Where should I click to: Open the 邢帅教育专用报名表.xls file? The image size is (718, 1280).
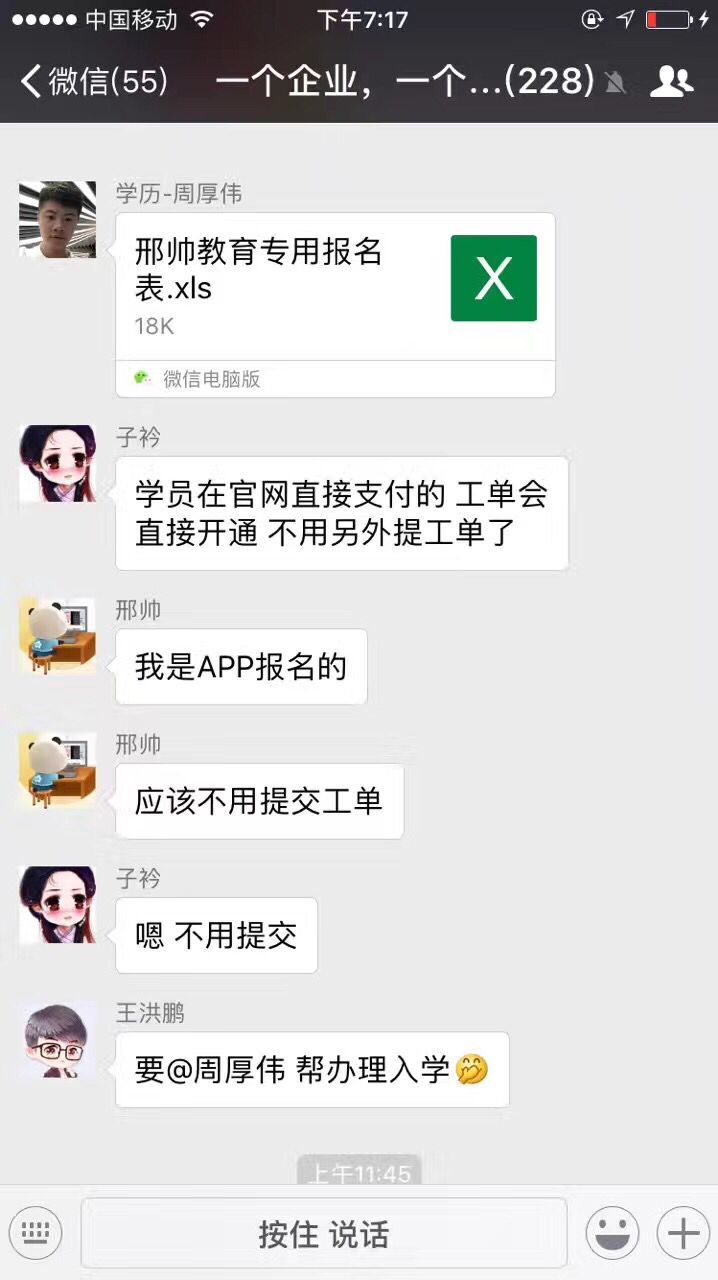[335, 288]
